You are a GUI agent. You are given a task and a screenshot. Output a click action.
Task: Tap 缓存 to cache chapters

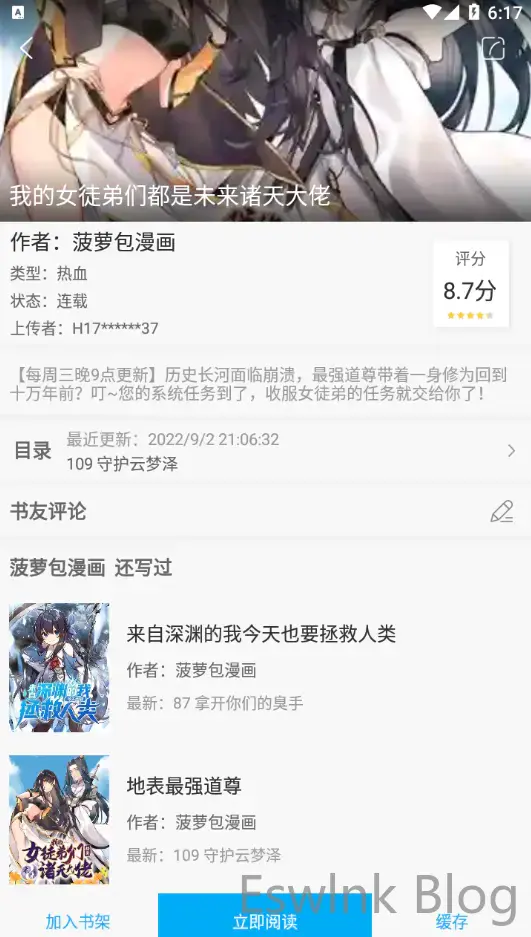[452, 921]
